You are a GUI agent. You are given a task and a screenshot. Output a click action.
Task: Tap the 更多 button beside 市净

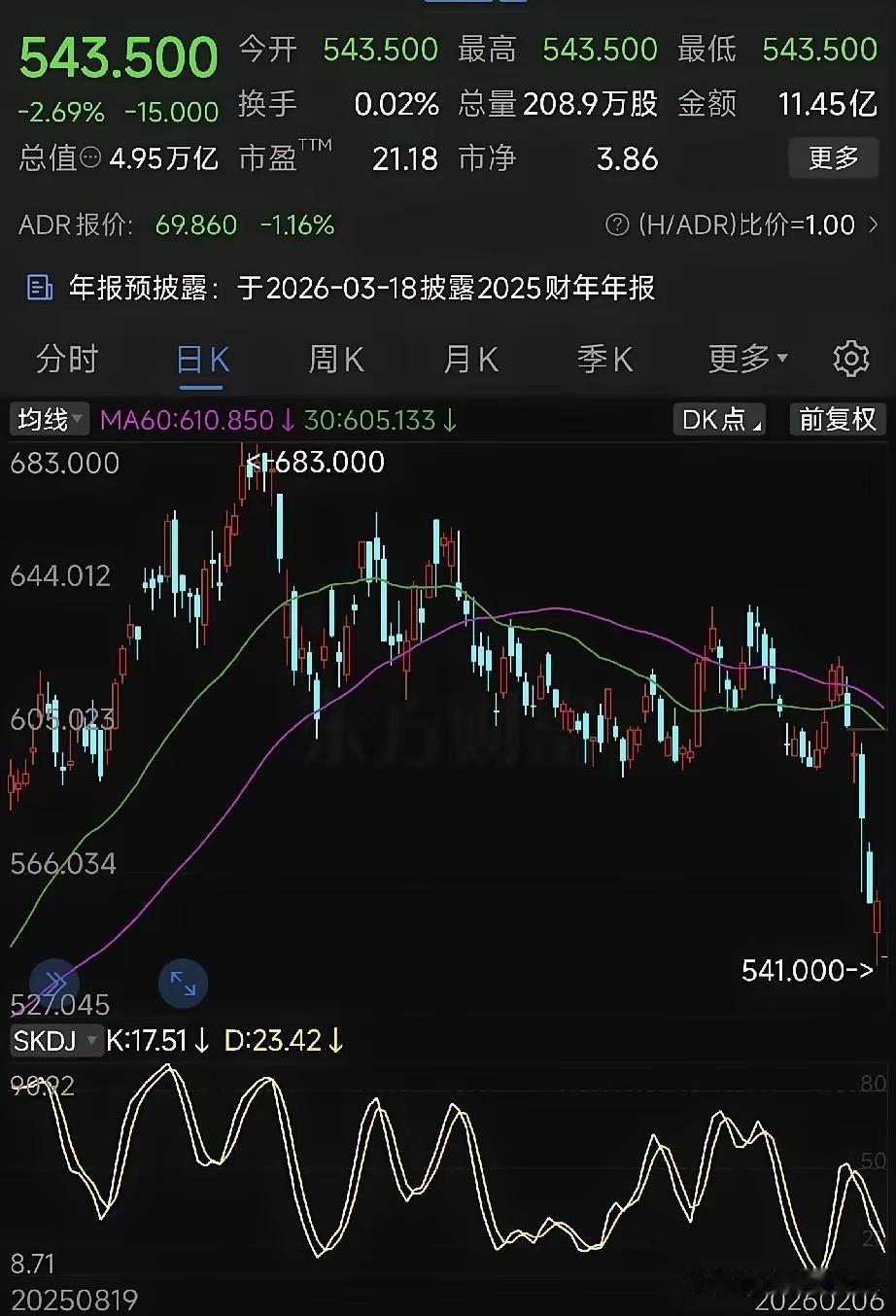point(833,157)
